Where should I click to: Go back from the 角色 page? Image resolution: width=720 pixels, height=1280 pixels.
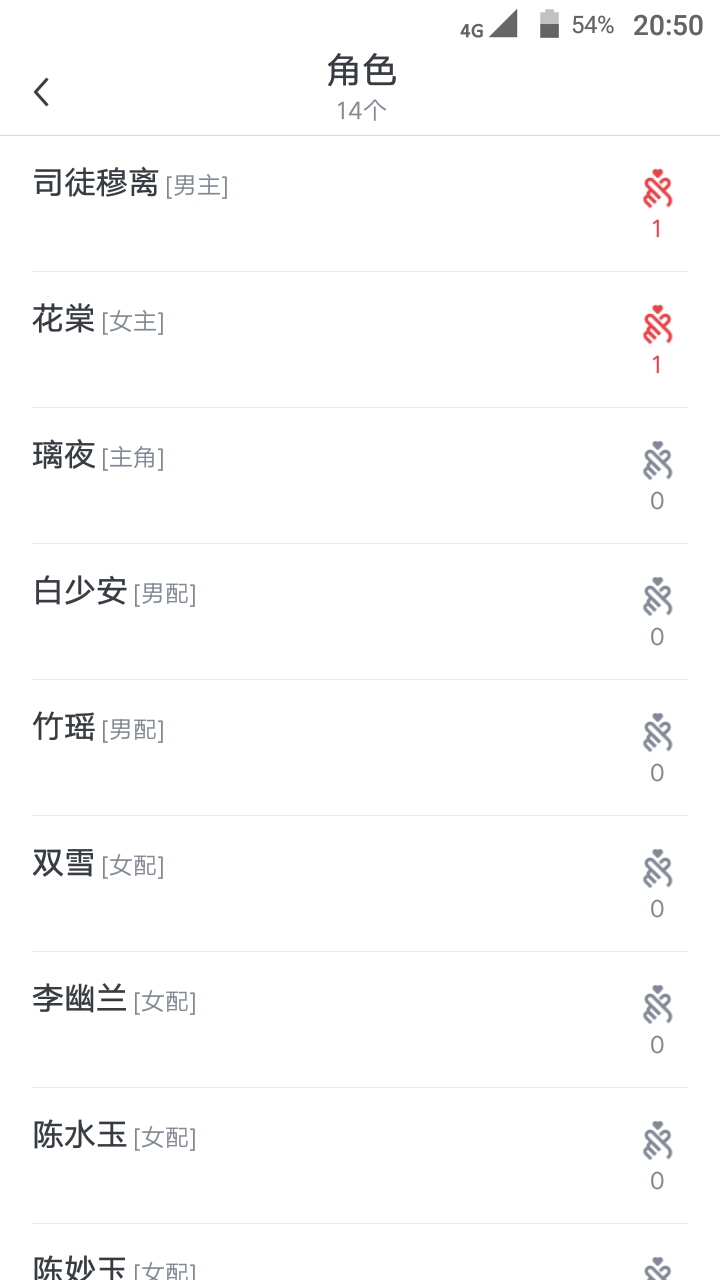[41, 92]
